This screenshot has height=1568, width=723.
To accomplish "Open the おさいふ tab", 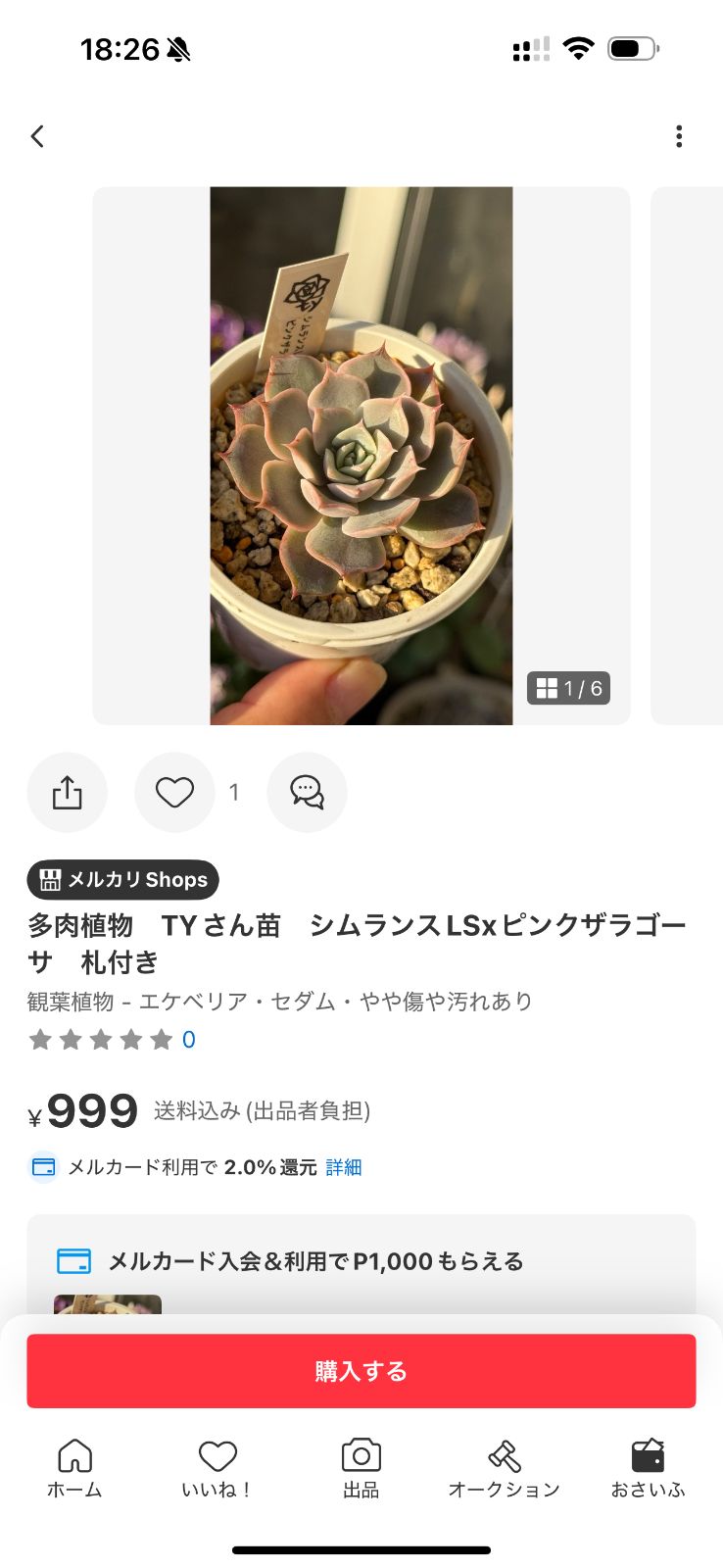I will 648,1468.
